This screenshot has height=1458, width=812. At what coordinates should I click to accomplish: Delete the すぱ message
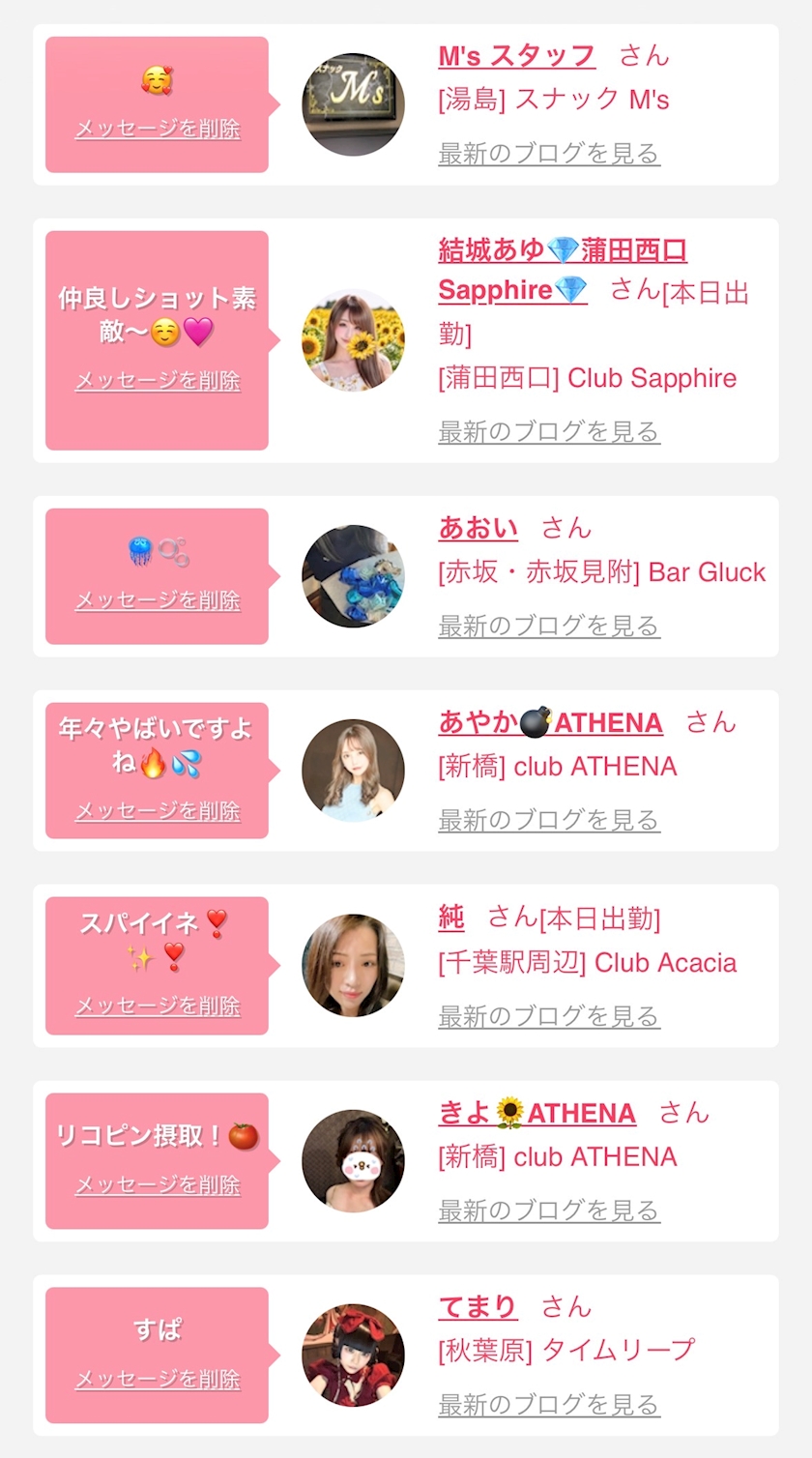[x=158, y=1380]
